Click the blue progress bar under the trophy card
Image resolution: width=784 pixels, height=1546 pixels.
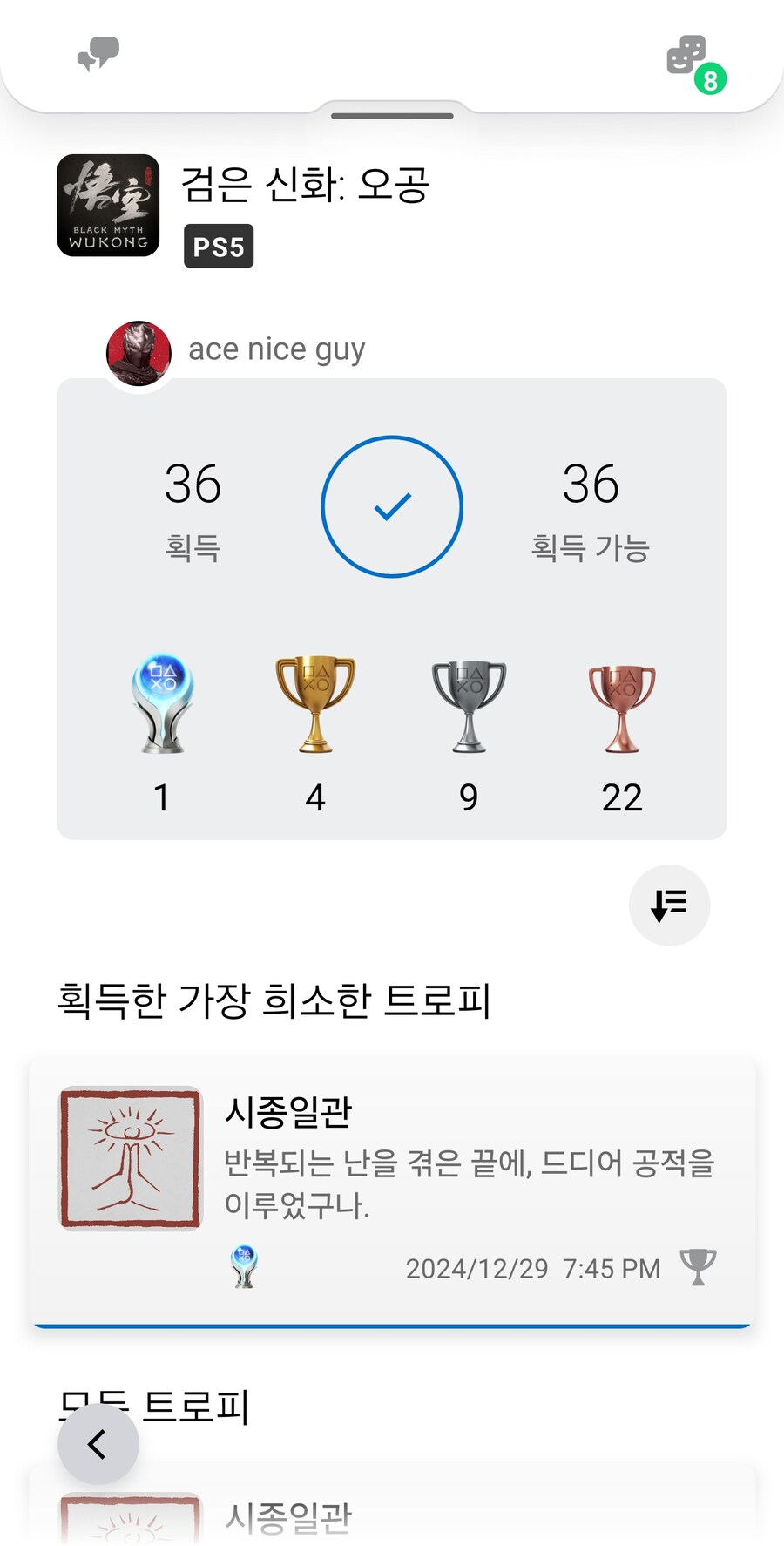click(x=392, y=1323)
